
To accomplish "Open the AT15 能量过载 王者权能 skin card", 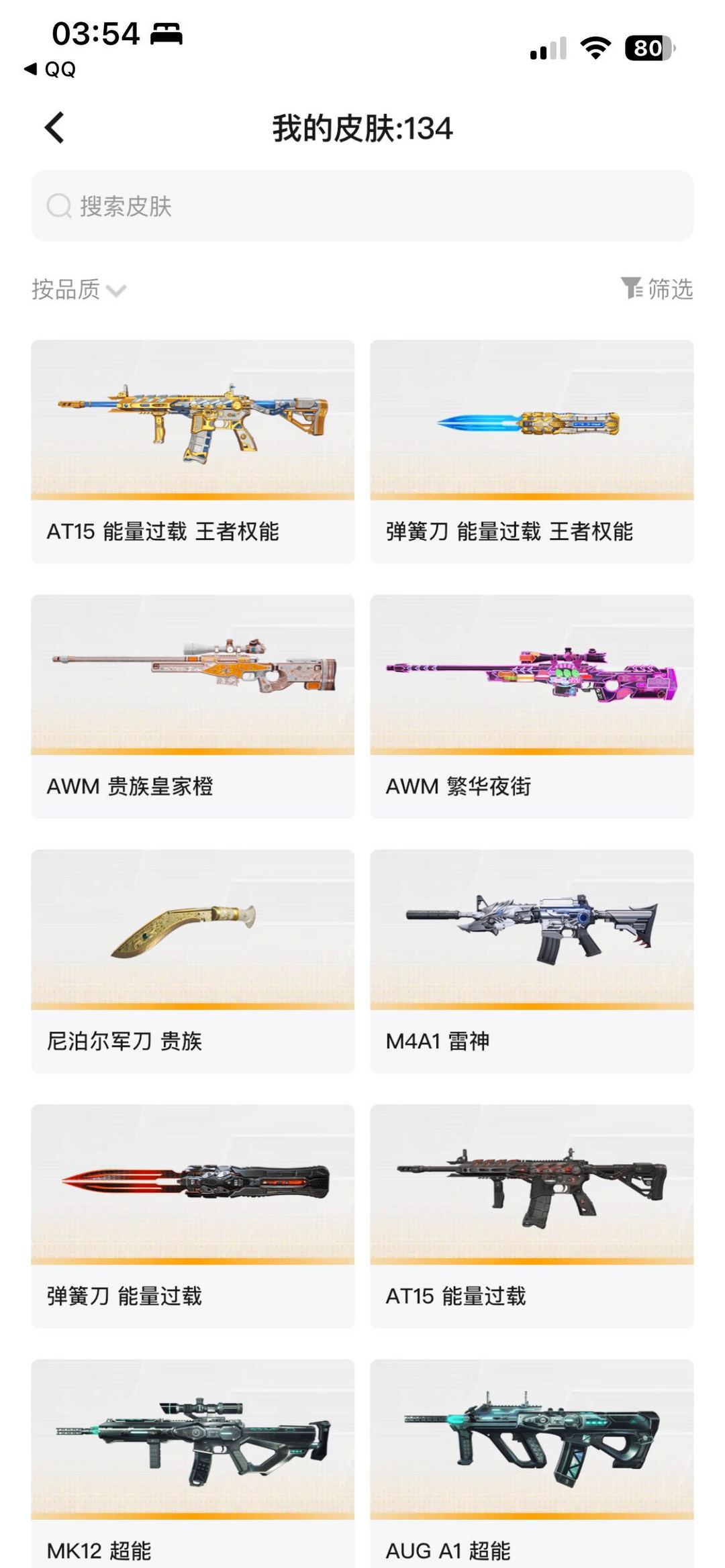I will tap(193, 452).
